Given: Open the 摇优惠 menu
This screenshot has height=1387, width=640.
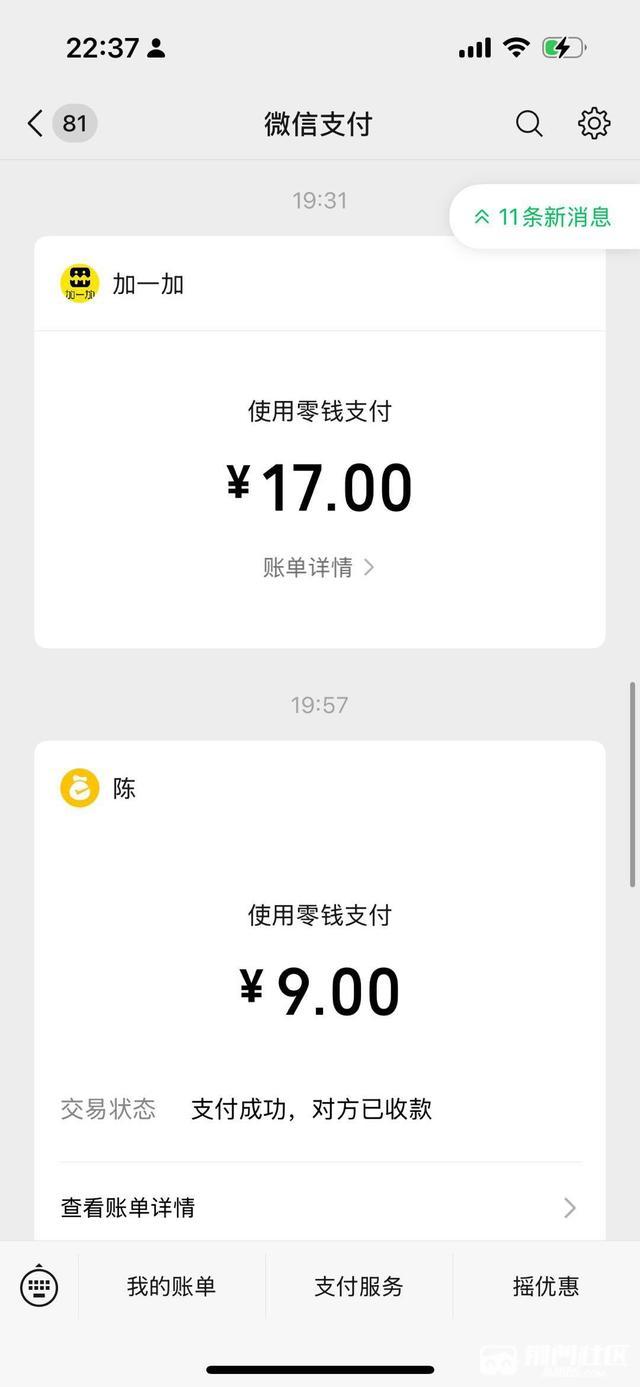Looking at the screenshot, I should pyautogui.click(x=546, y=1286).
